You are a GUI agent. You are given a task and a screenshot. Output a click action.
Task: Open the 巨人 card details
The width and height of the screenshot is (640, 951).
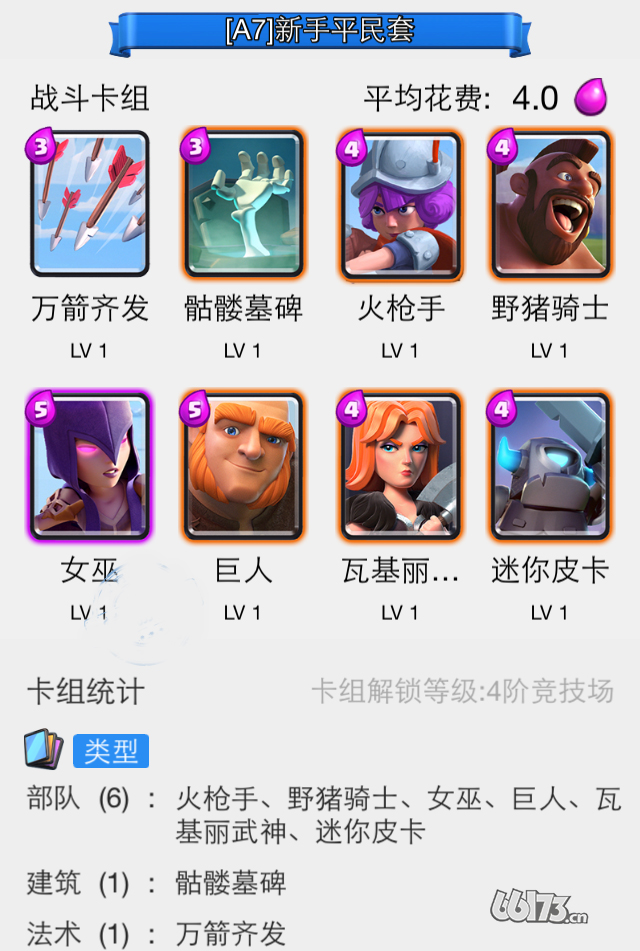[242, 467]
